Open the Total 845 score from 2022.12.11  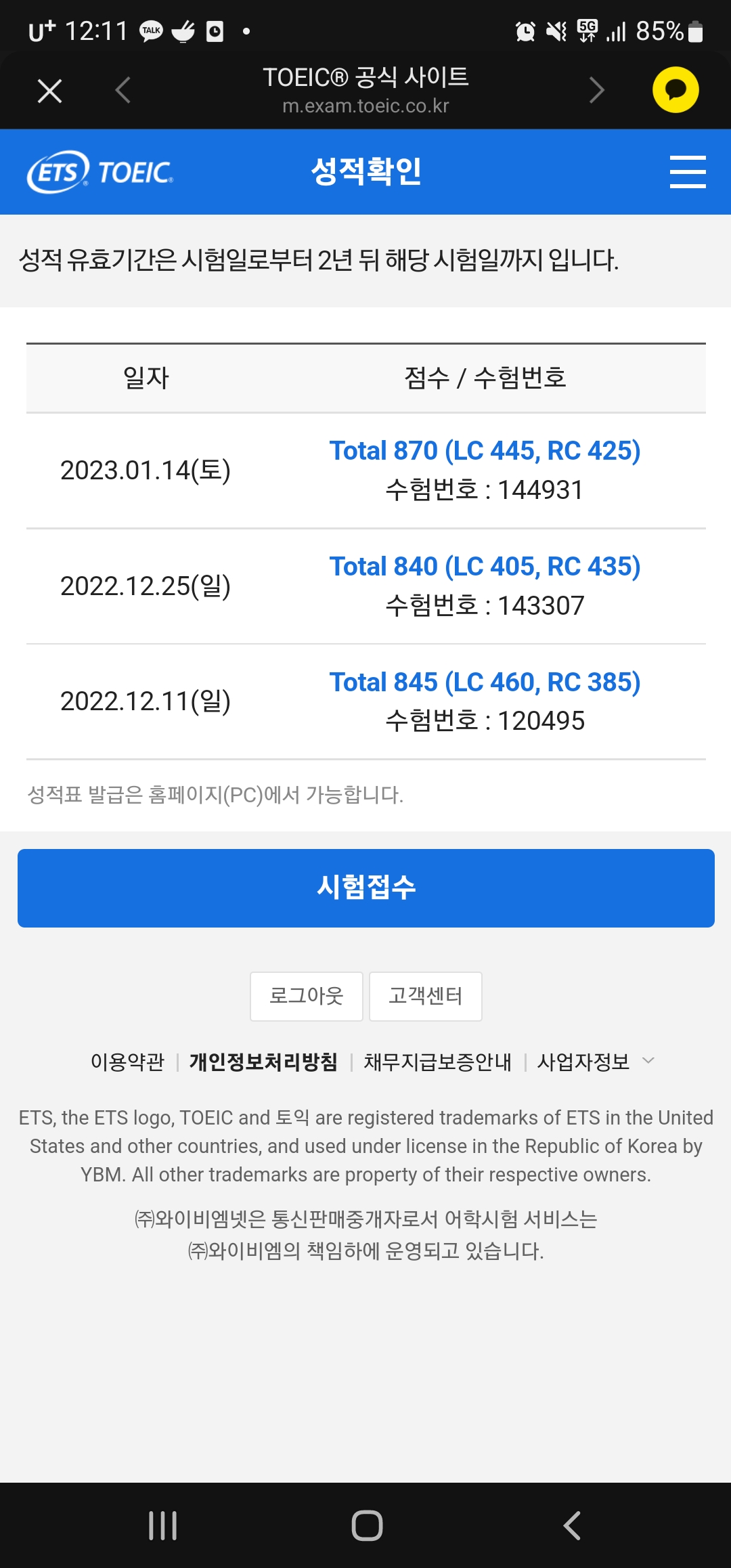[x=485, y=682]
